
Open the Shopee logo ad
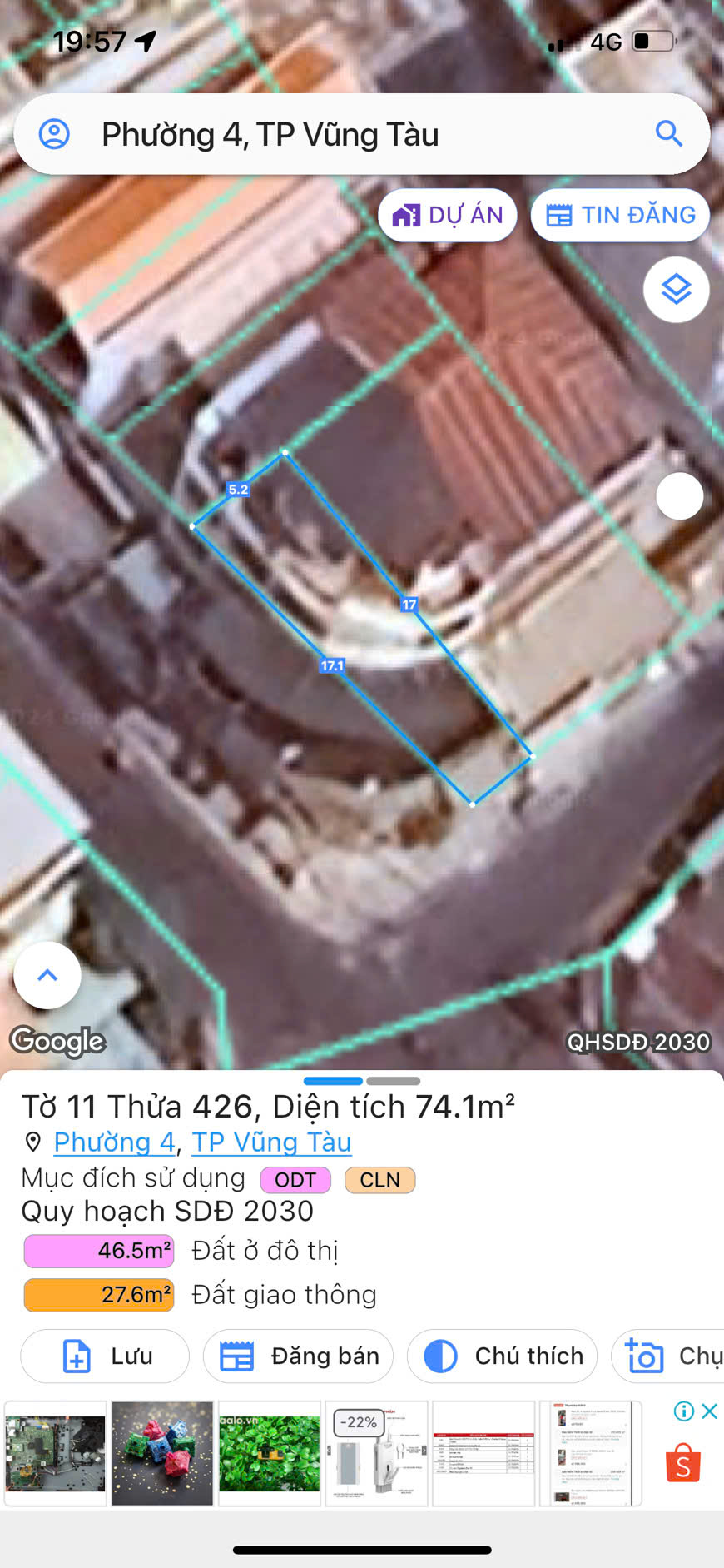[x=682, y=1463]
